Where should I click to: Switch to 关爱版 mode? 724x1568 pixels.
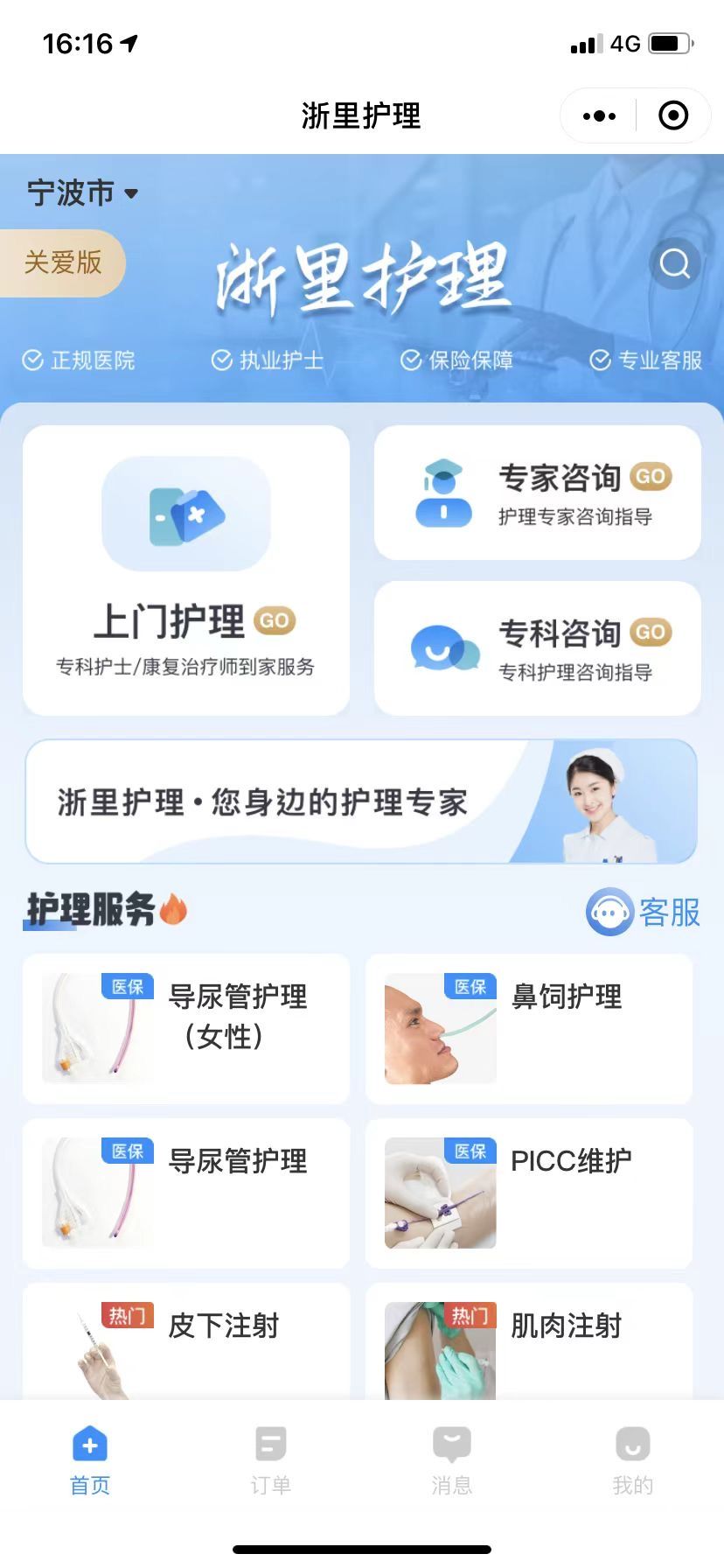pyautogui.click(x=62, y=262)
